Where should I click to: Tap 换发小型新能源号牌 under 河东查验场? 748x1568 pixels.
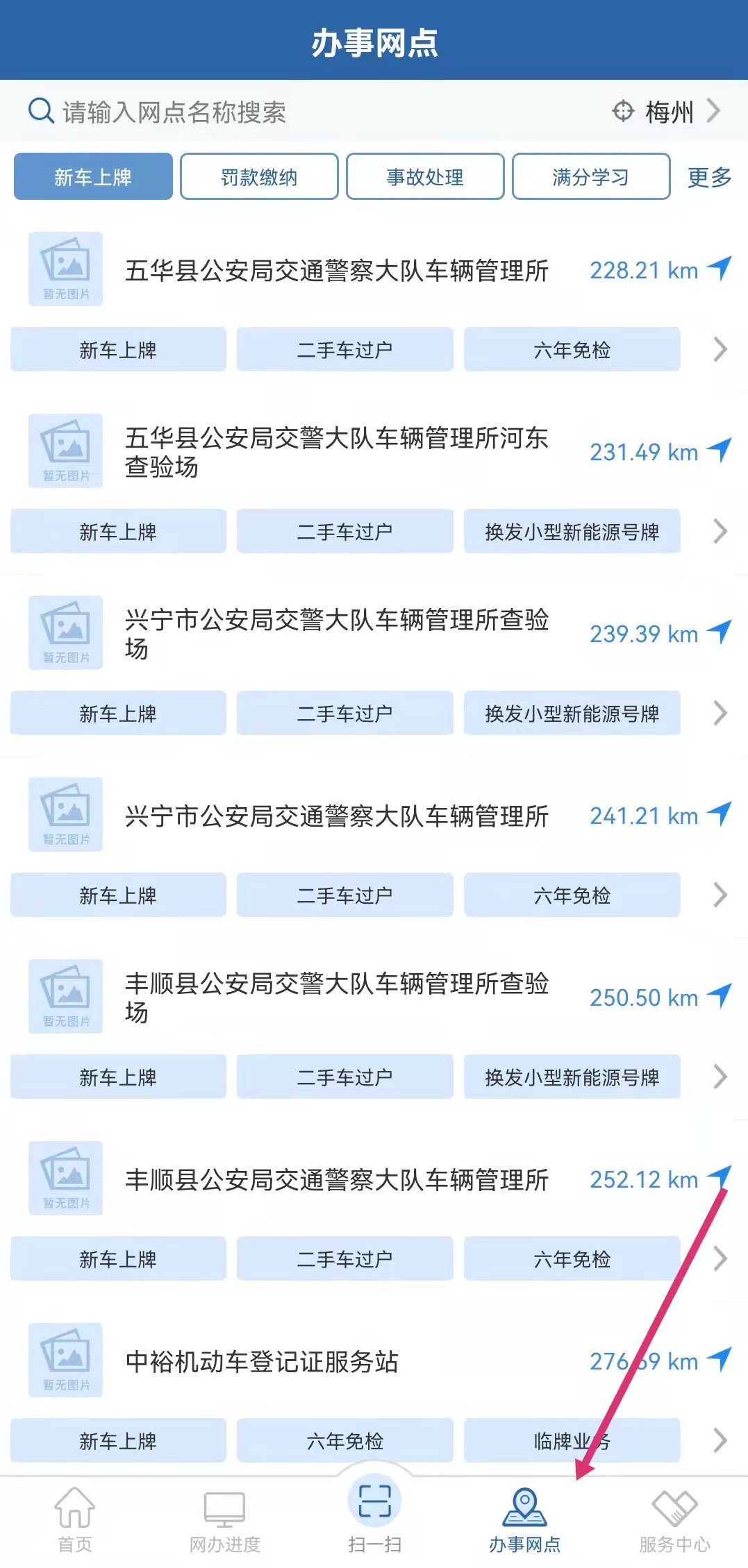[572, 532]
